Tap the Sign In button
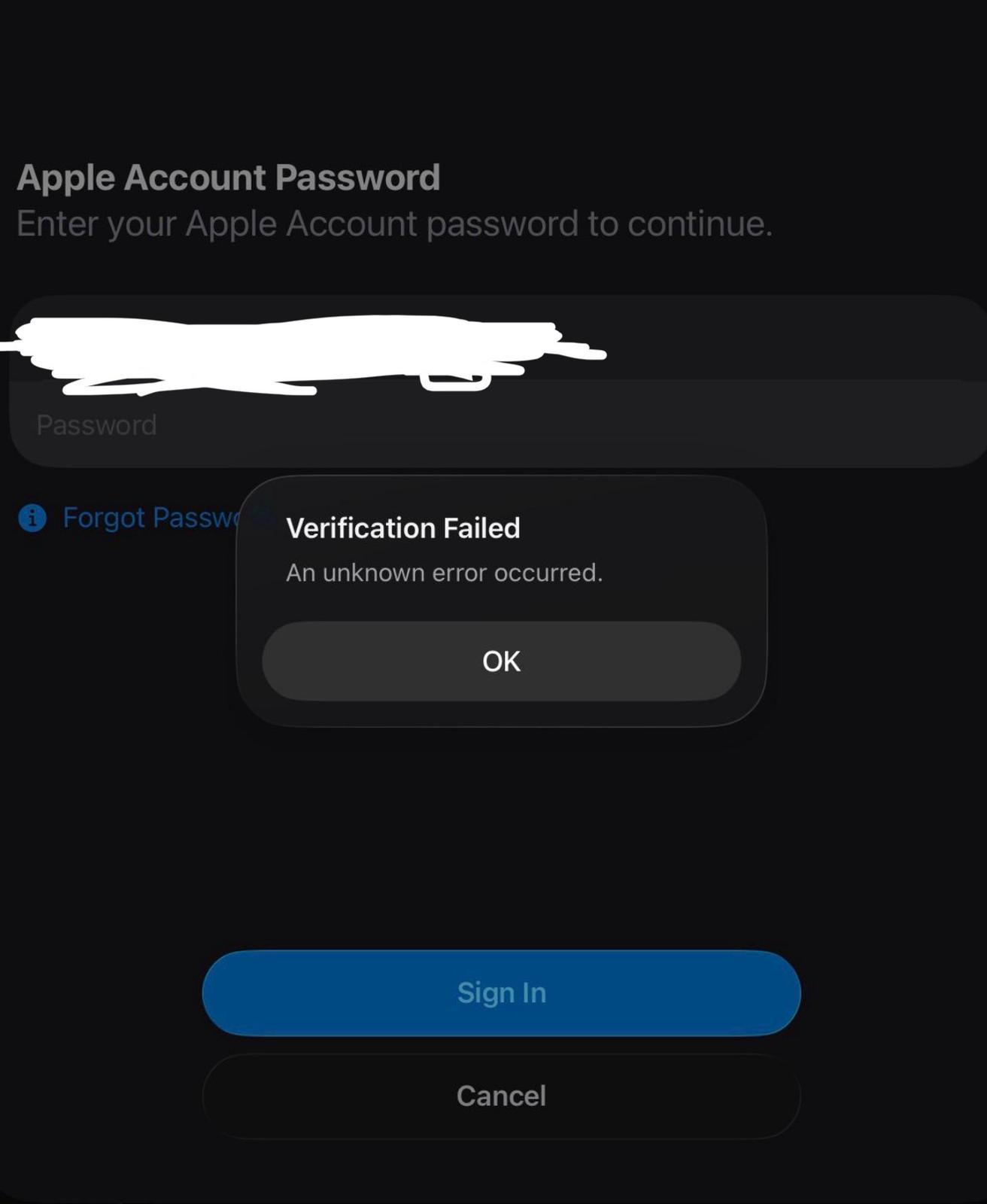 [x=501, y=993]
